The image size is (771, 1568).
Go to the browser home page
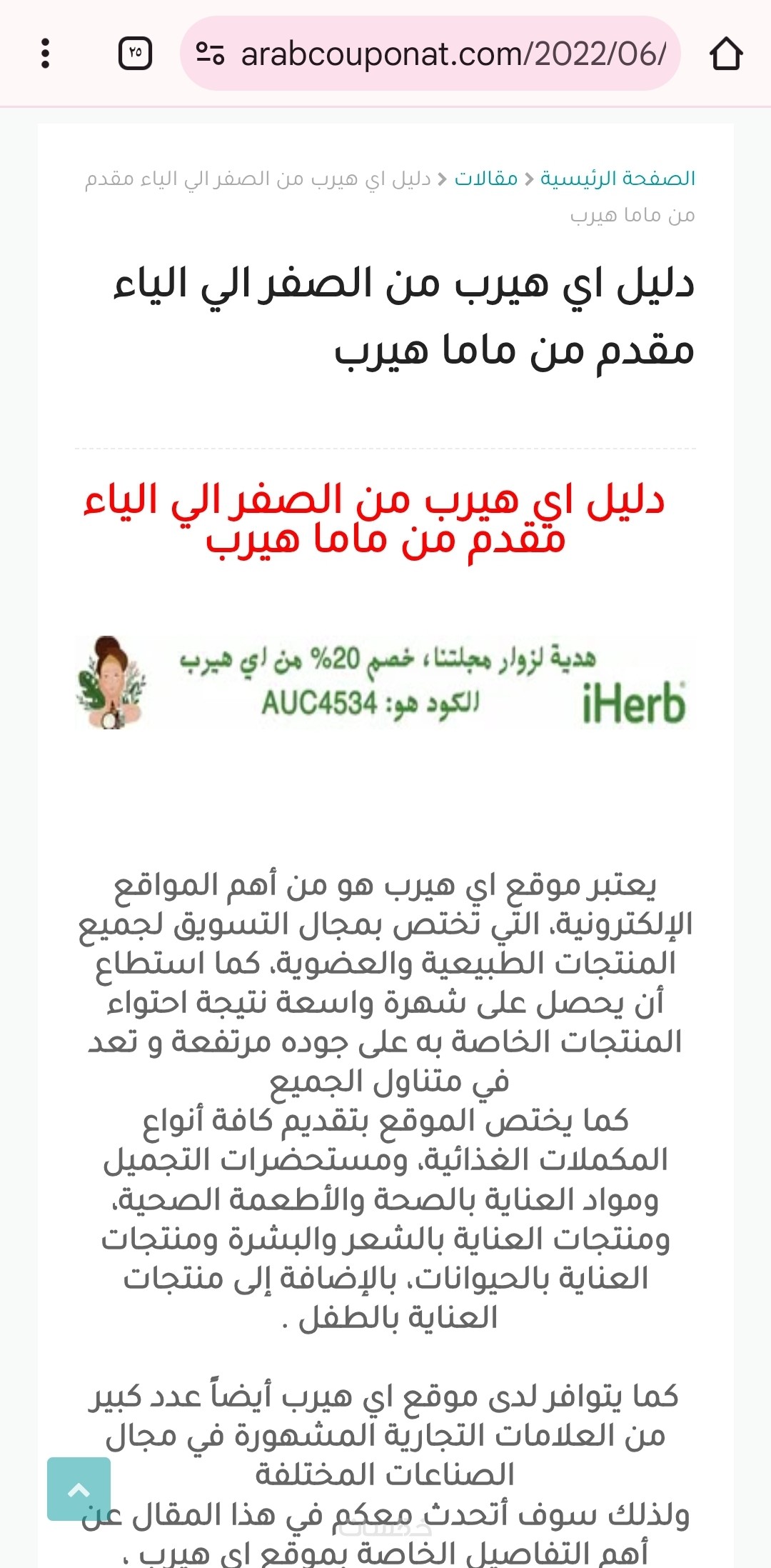click(726, 54)
